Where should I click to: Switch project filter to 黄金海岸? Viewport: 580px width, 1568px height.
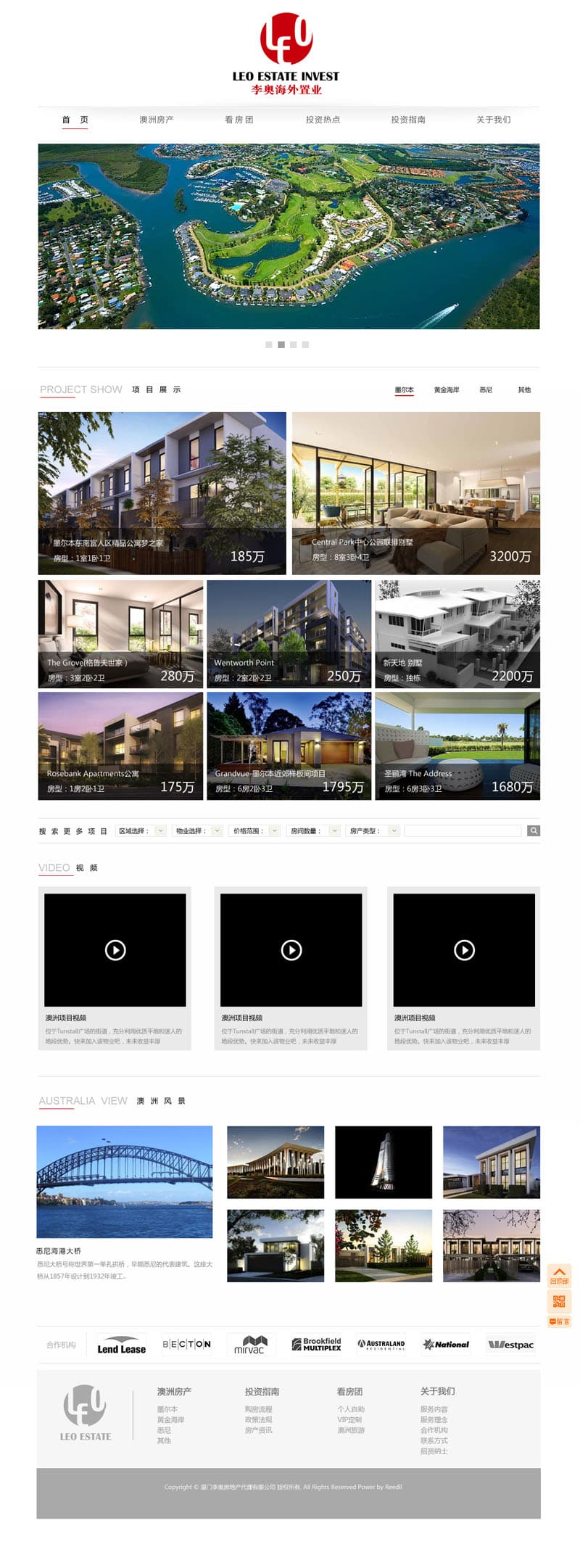pyautogui.click(x=447, y=390)
